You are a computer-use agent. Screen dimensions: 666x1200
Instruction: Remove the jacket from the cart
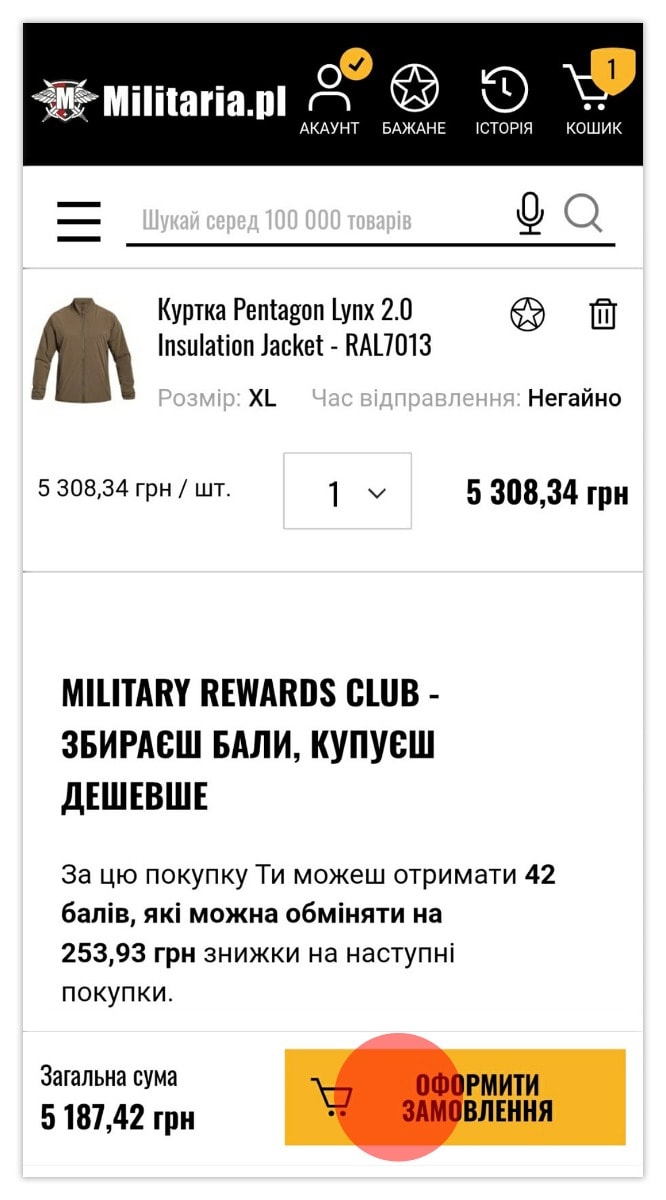603,314
